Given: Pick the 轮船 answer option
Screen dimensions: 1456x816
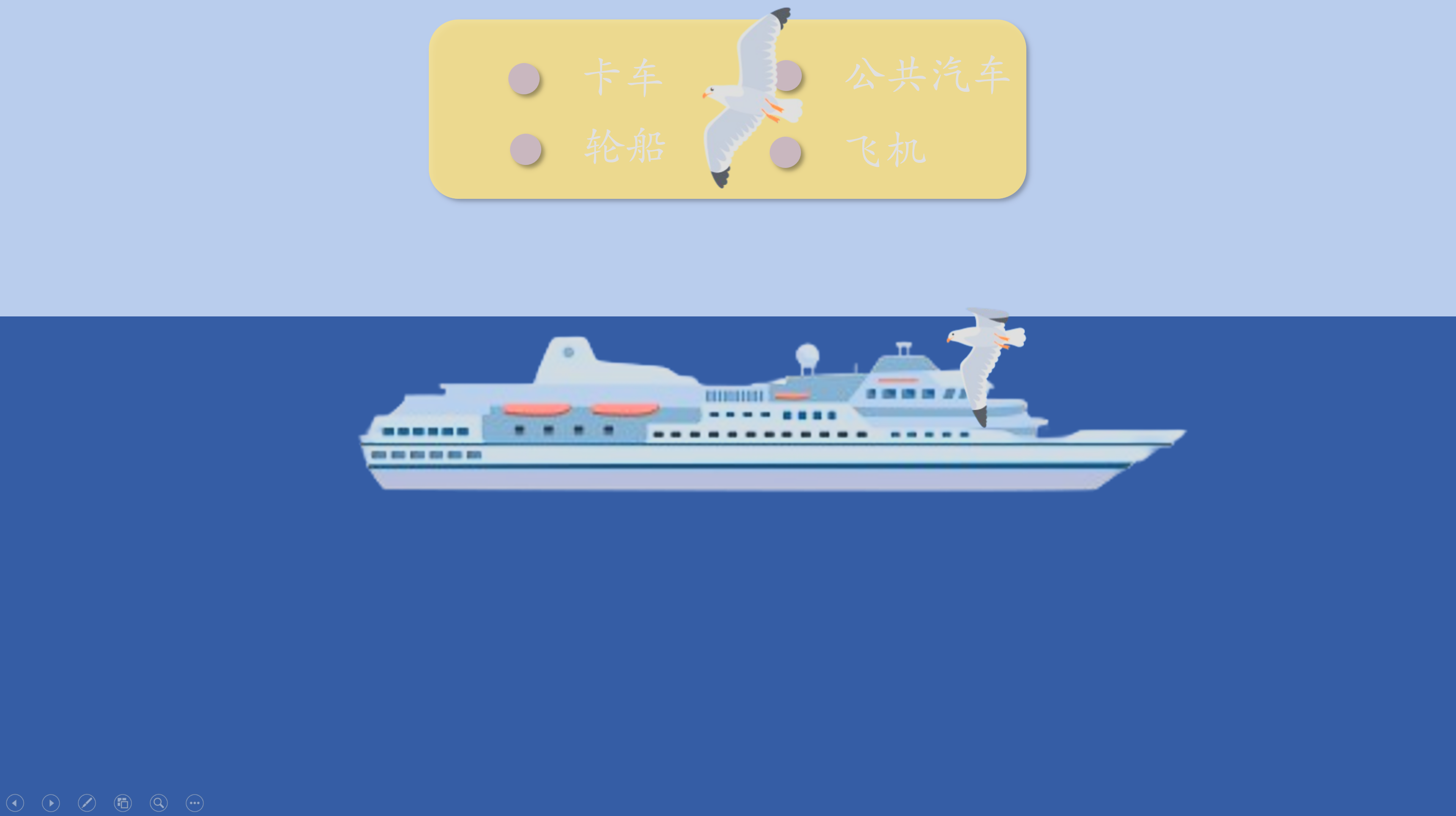Looking at the screenshot, I should (x=526, y=149).
